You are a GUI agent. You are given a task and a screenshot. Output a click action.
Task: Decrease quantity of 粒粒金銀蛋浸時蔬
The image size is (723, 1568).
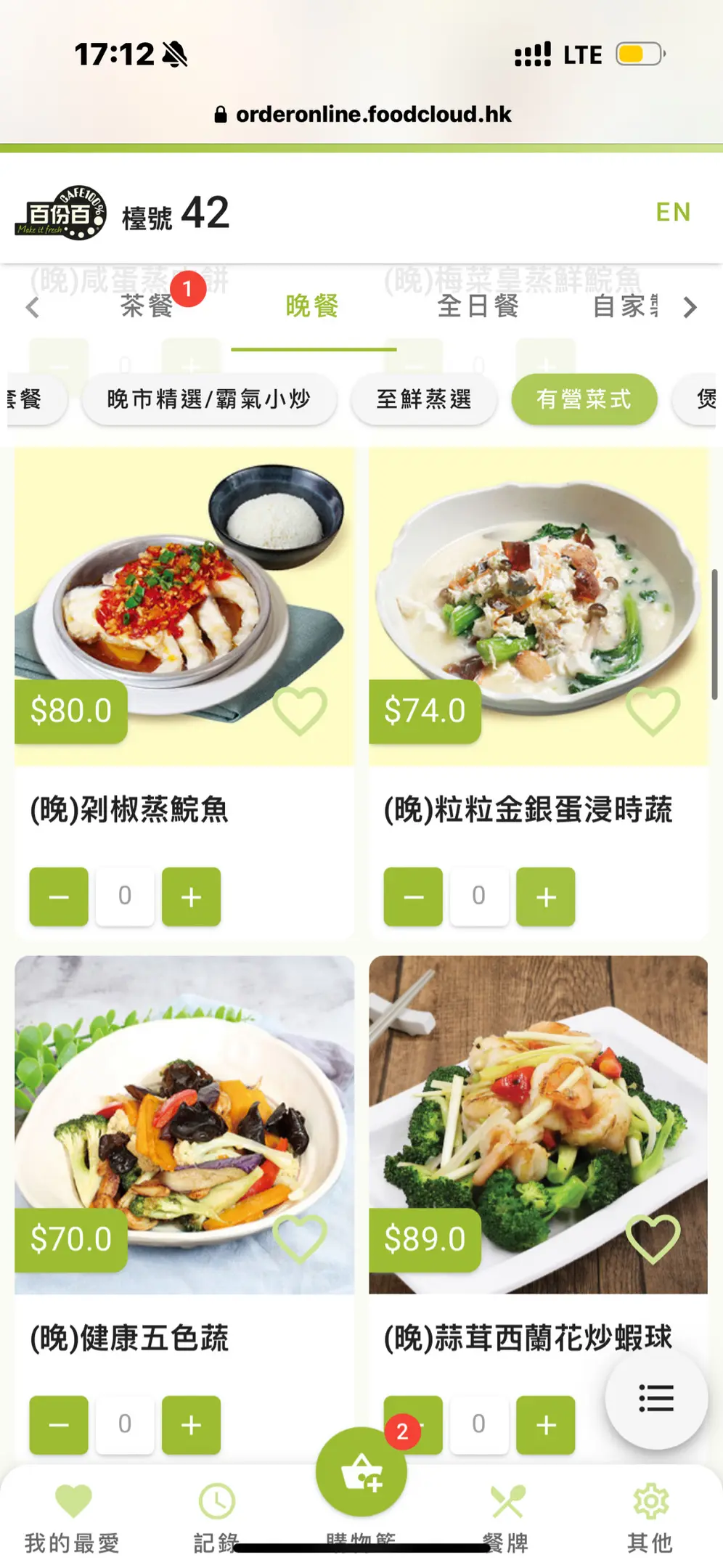[x=413, y=897]
